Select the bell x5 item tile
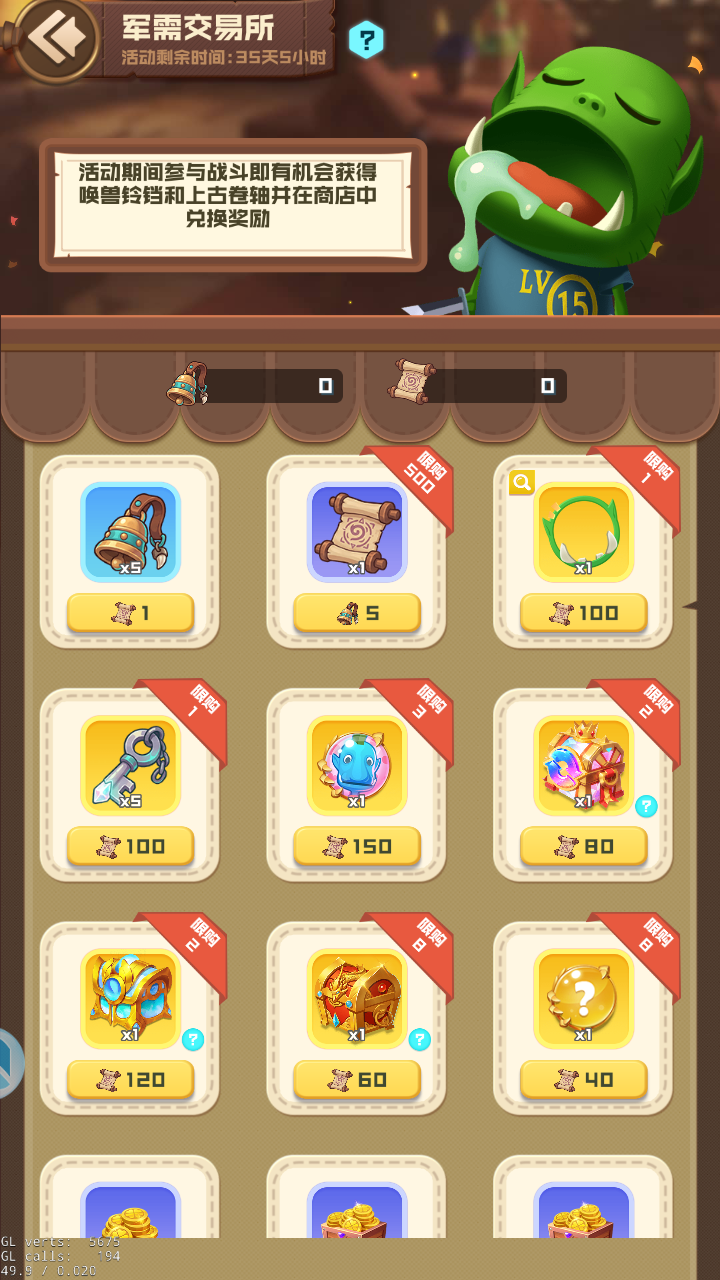The image size is (720, 1280). (x=130, y=532)
